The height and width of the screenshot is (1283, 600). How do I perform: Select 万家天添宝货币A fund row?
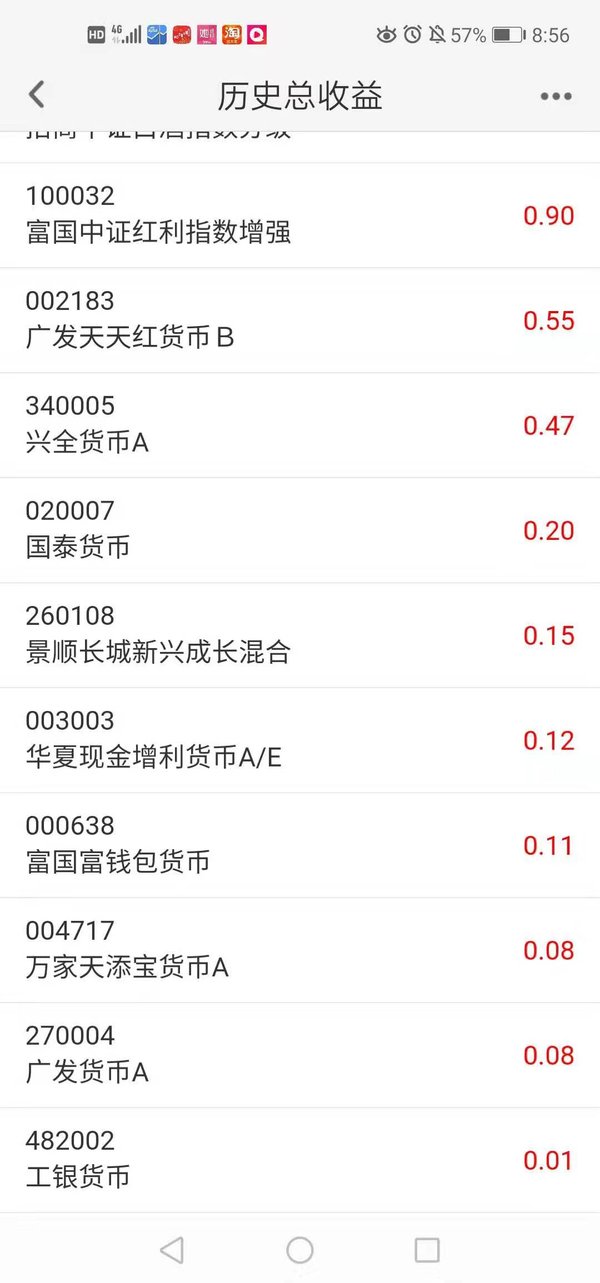300,950
